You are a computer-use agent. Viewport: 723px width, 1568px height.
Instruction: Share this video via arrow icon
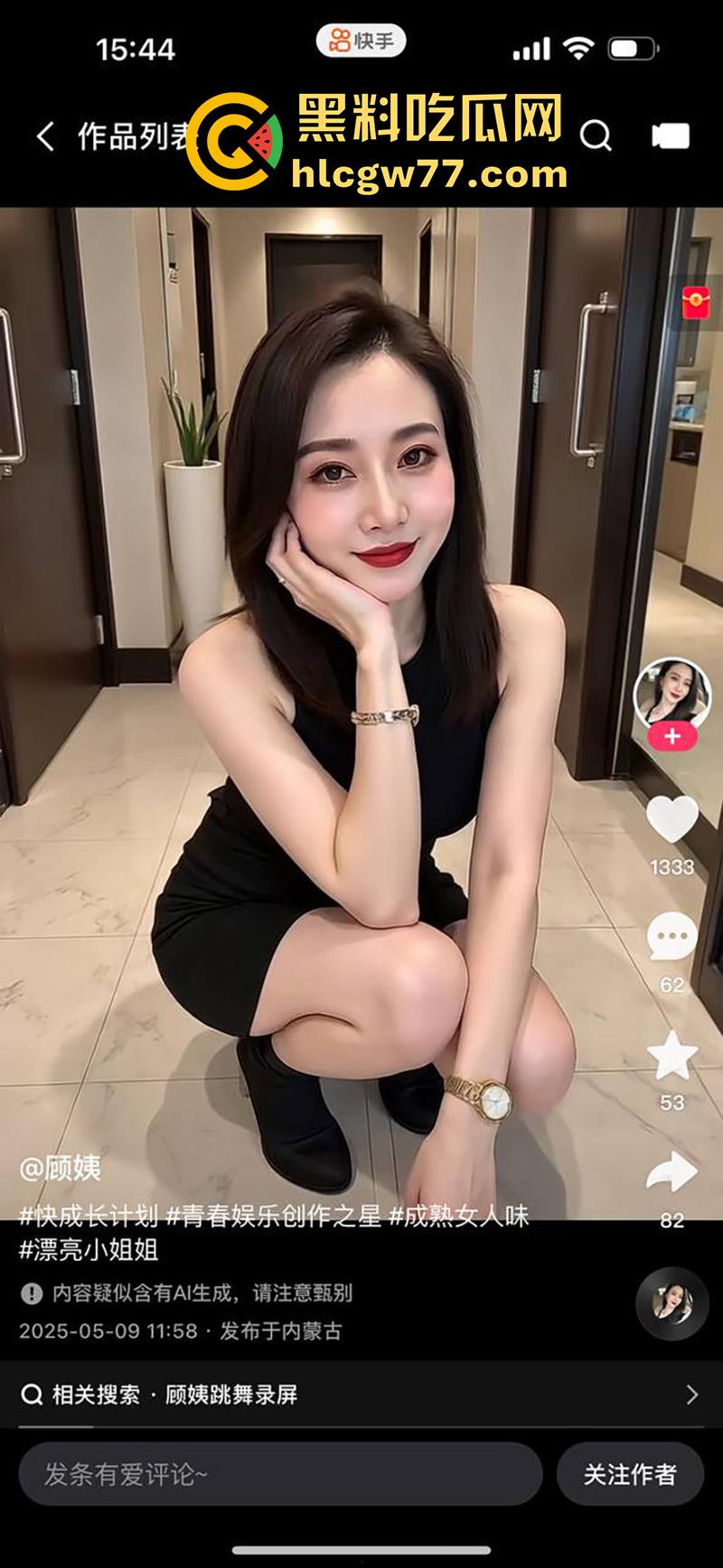(671, 1172)
